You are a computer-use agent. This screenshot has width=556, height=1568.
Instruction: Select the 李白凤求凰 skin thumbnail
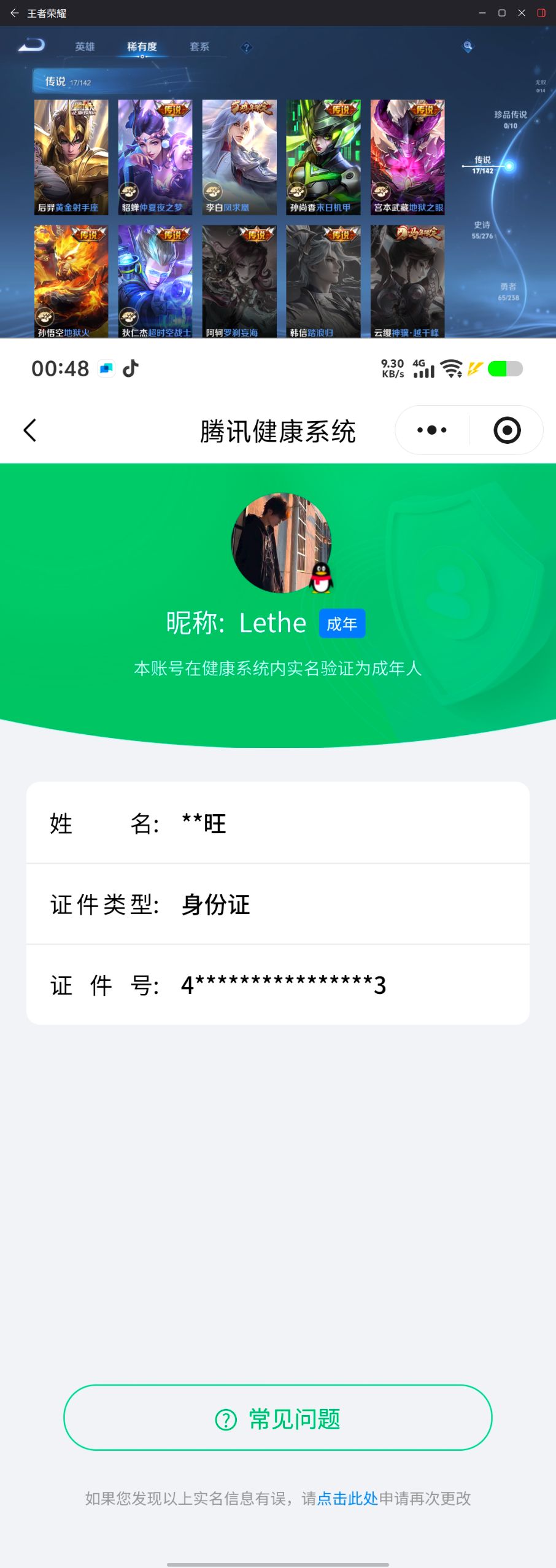[239, 157]
